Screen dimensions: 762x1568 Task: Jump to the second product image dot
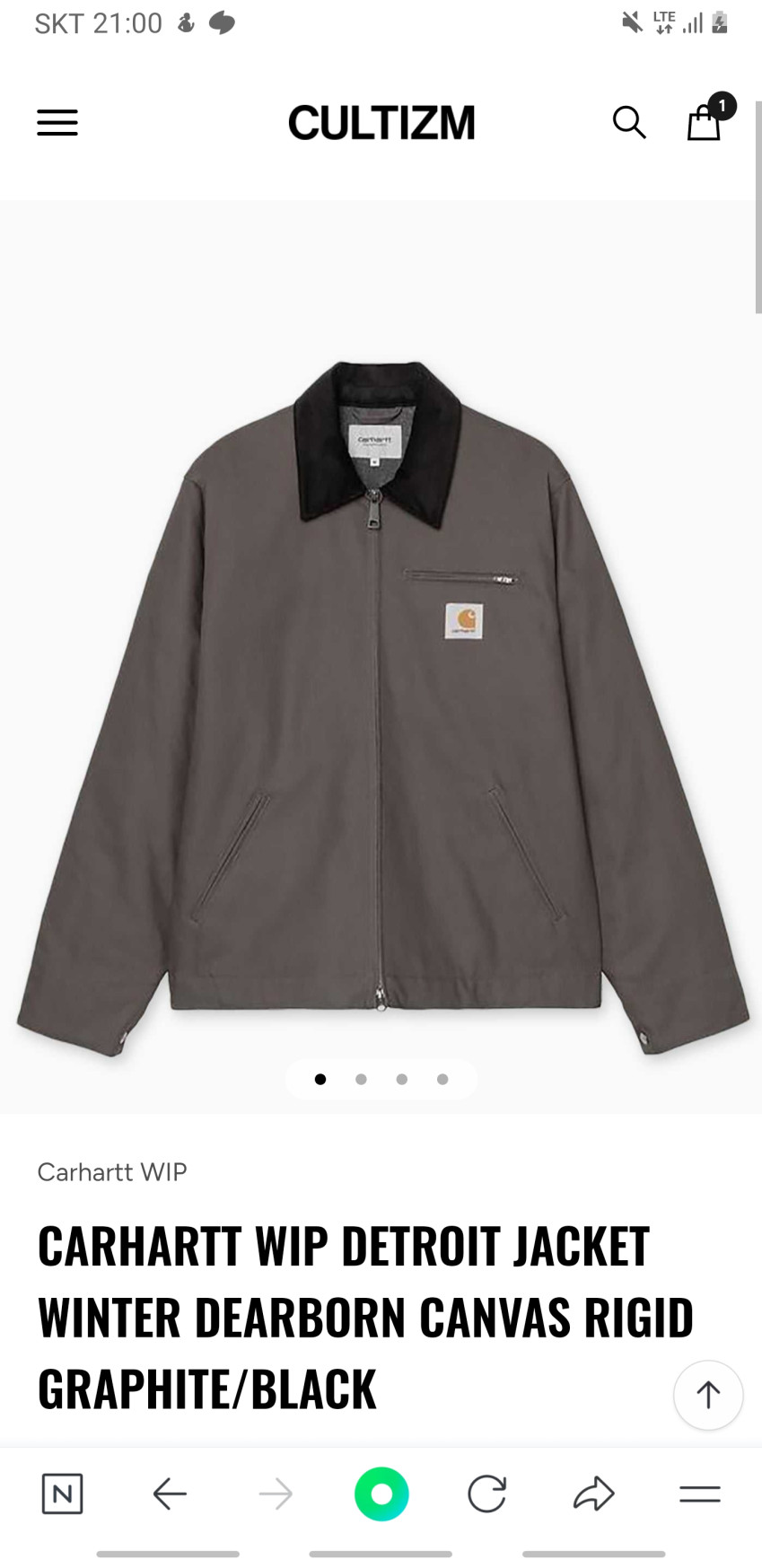361,1079
